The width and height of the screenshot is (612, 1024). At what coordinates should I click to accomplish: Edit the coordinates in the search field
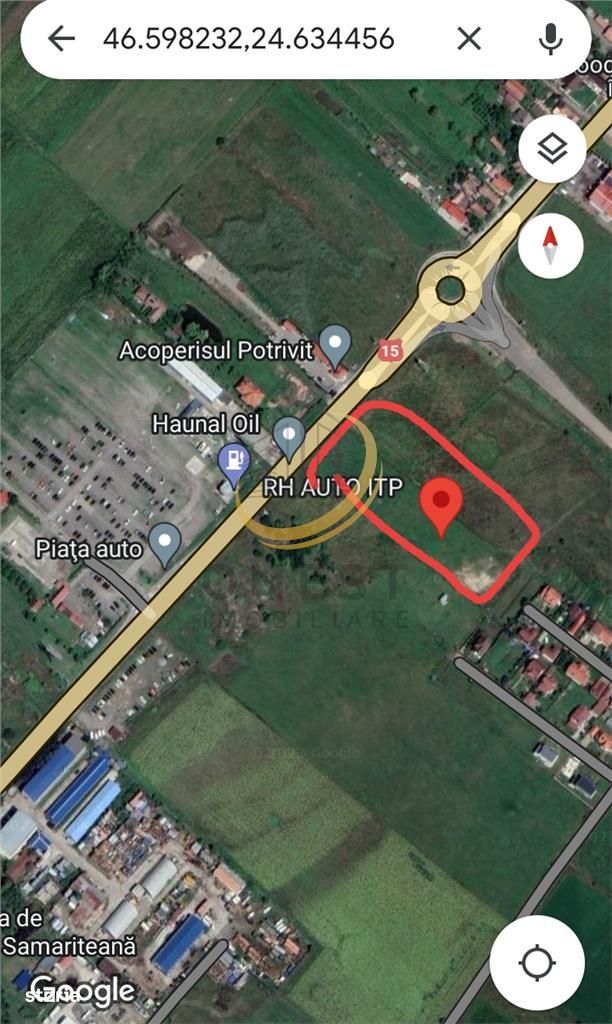pyautogui.click(x=250, y=39)
